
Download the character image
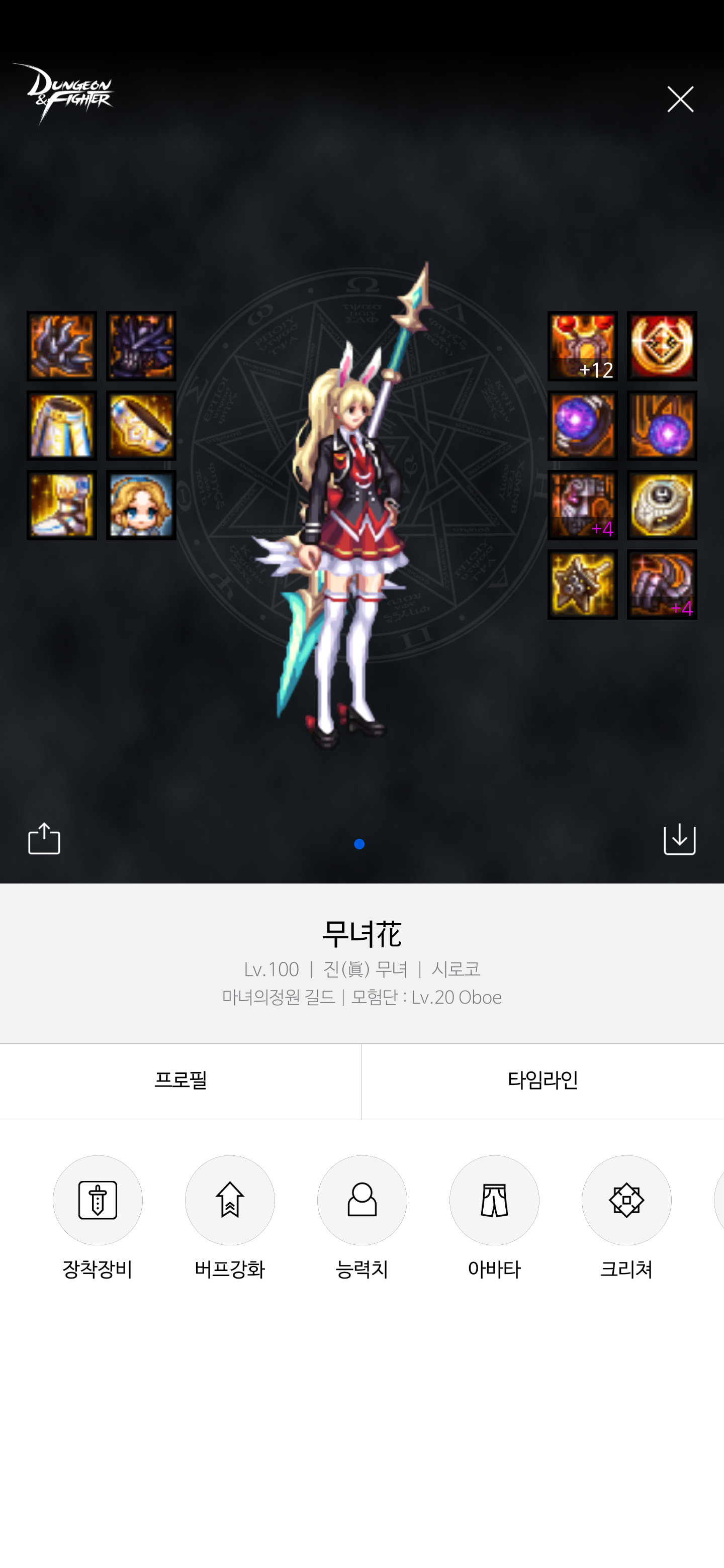[x=679, y=839]
